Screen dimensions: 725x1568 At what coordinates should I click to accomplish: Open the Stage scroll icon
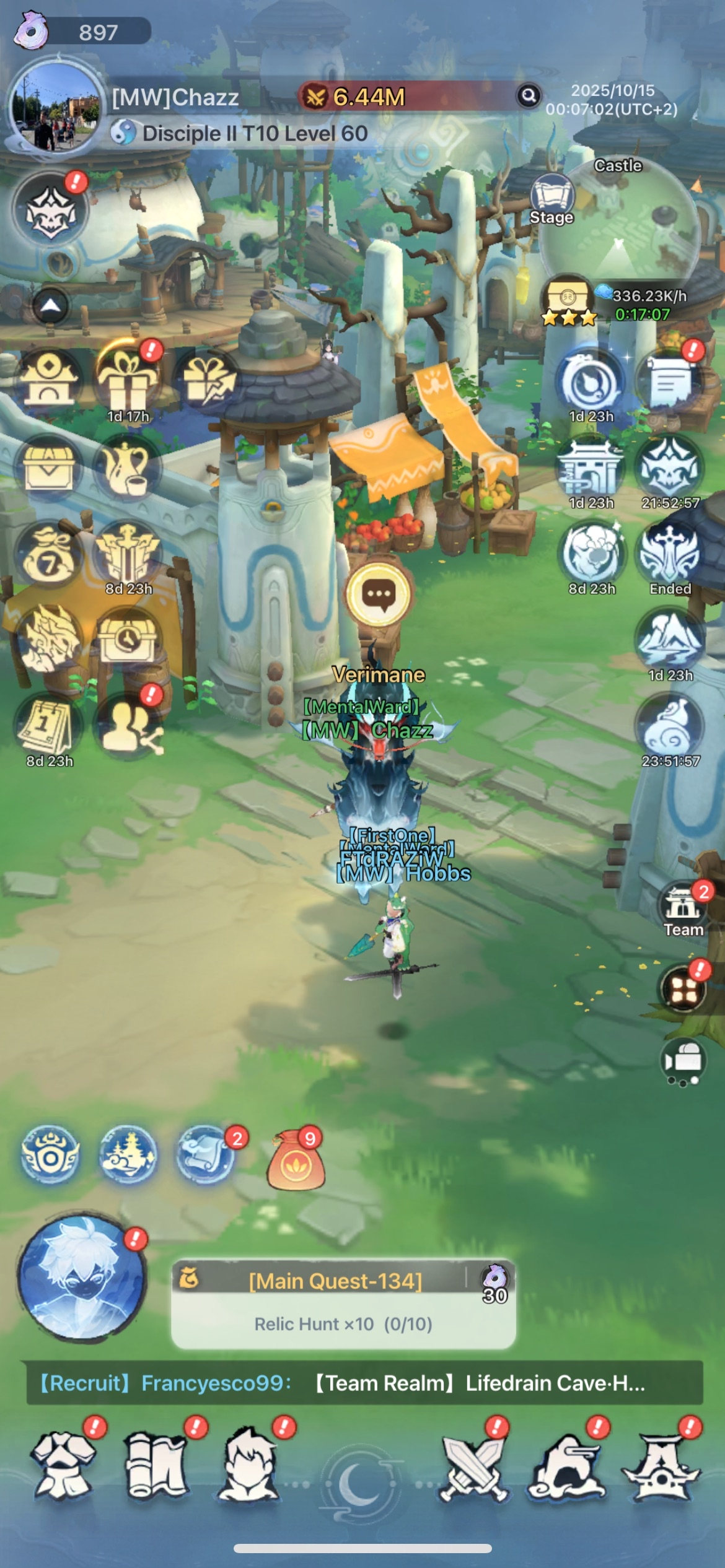(551, 198)
